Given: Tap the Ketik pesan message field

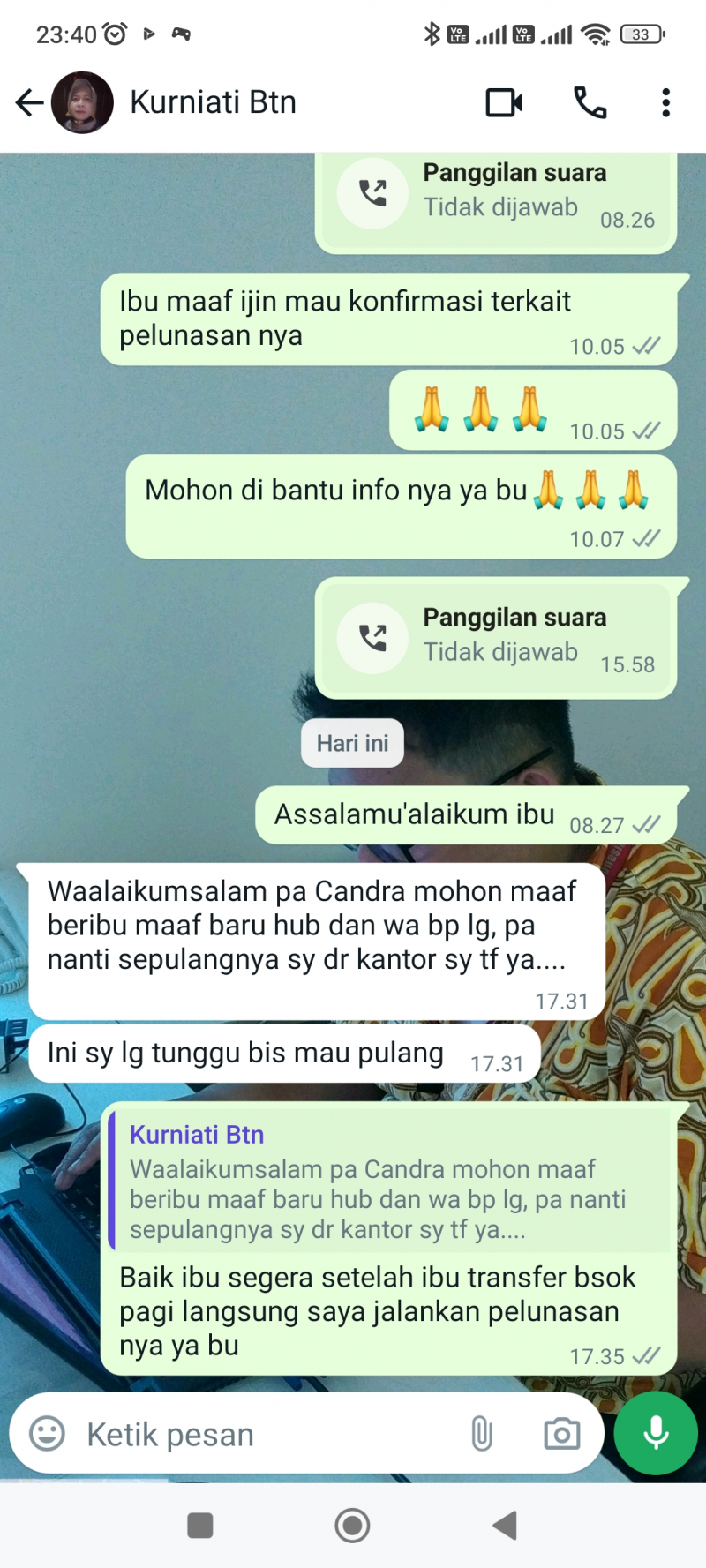Looking at the screenshot, I should tap(265, 1435).
